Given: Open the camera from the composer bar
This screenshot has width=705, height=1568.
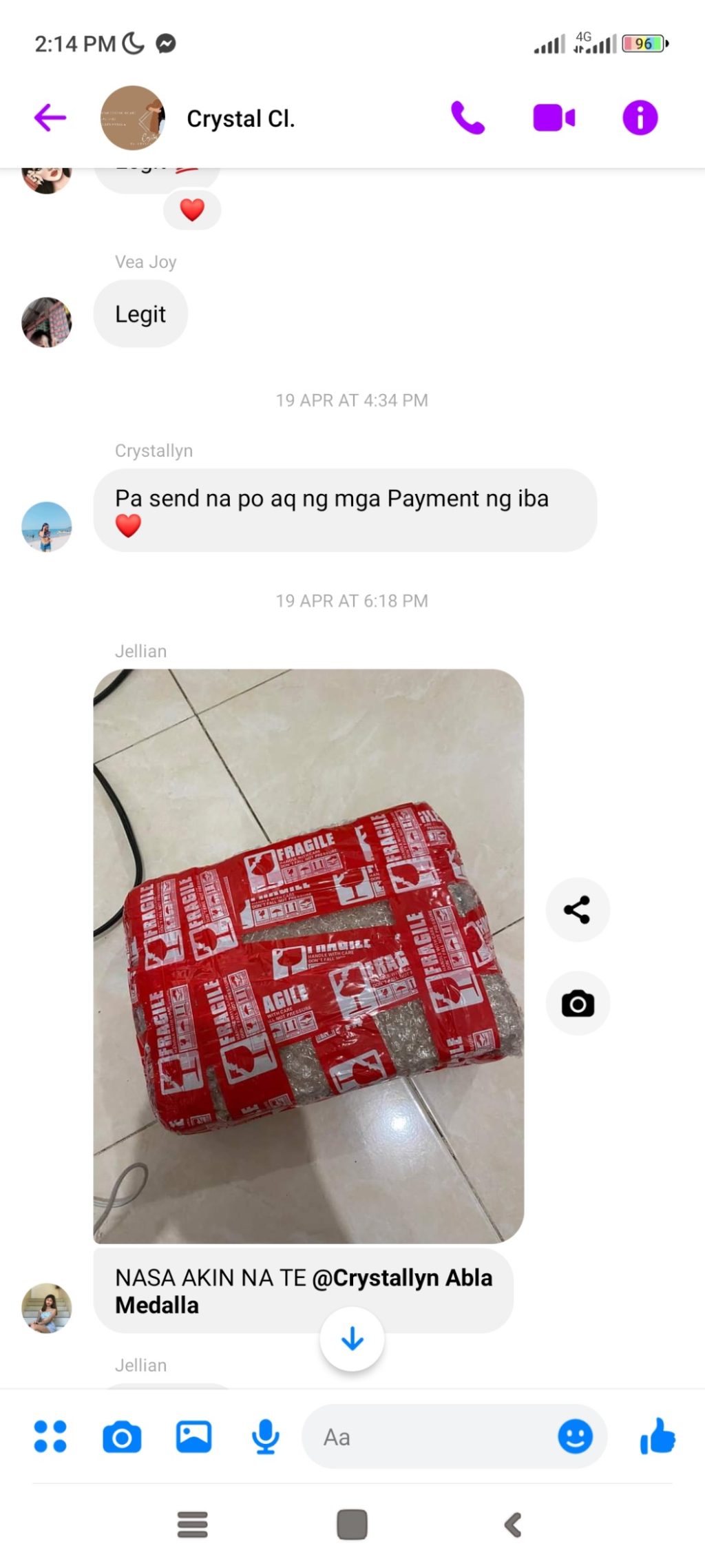Looking at the screenshot, I should [122, 1436].
